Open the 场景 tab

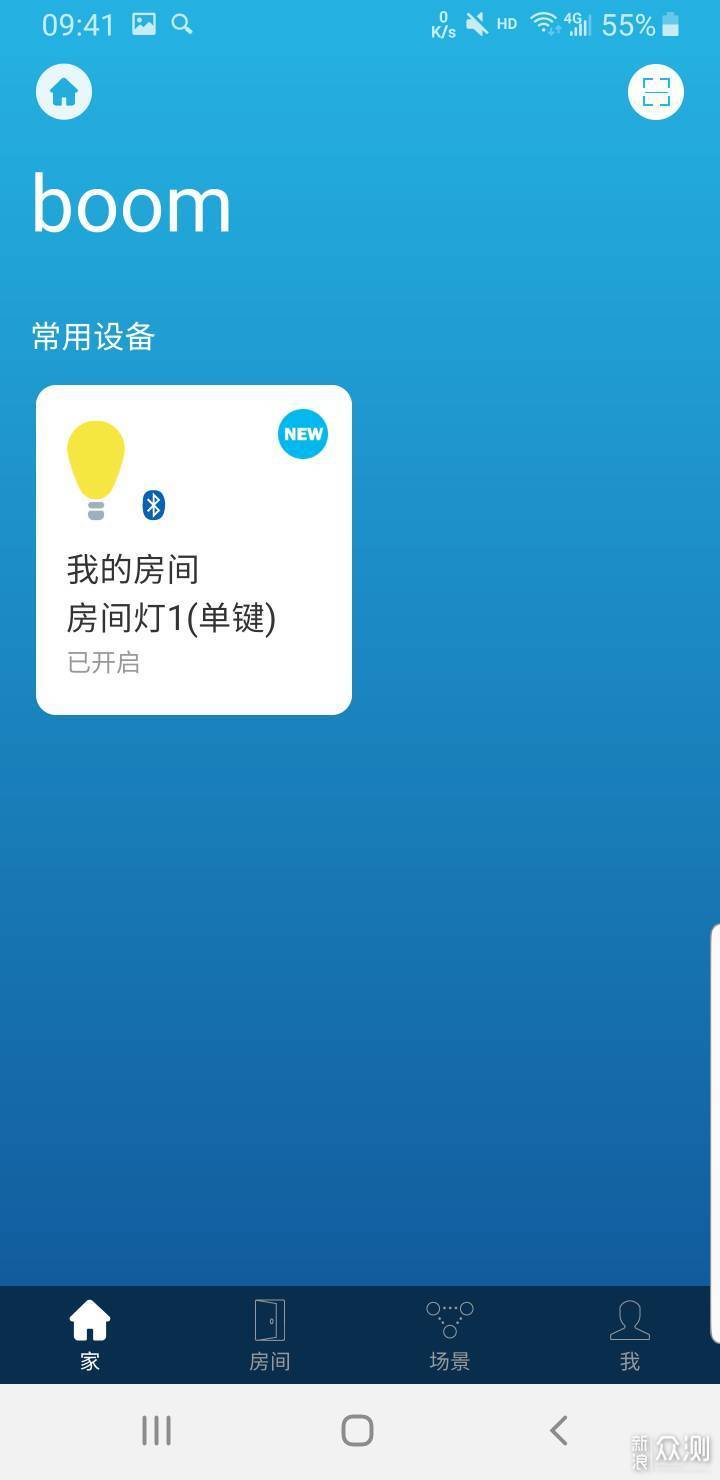[x=449, y=1334]
